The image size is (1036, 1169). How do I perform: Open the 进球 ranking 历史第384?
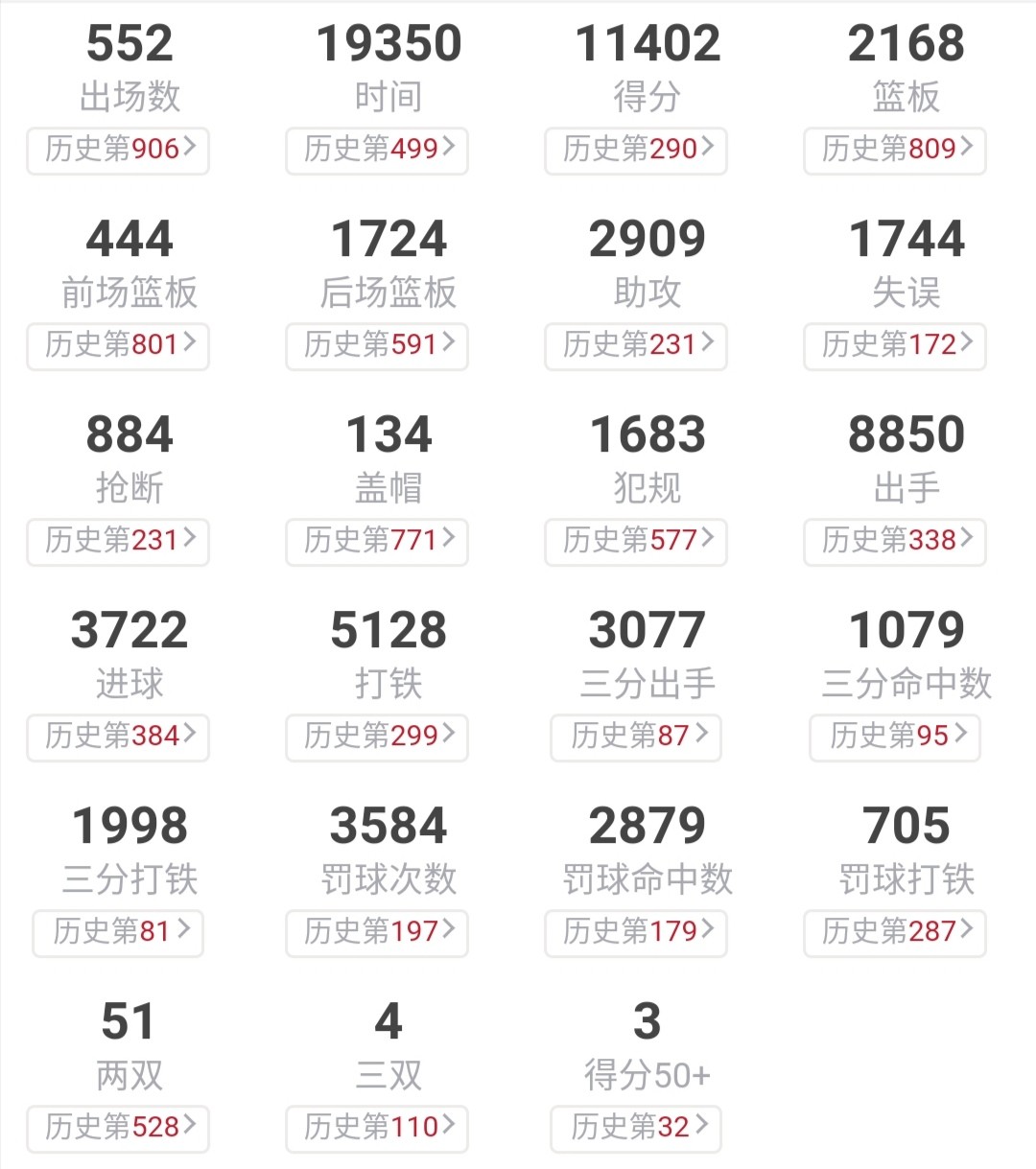tap(118, 736)
